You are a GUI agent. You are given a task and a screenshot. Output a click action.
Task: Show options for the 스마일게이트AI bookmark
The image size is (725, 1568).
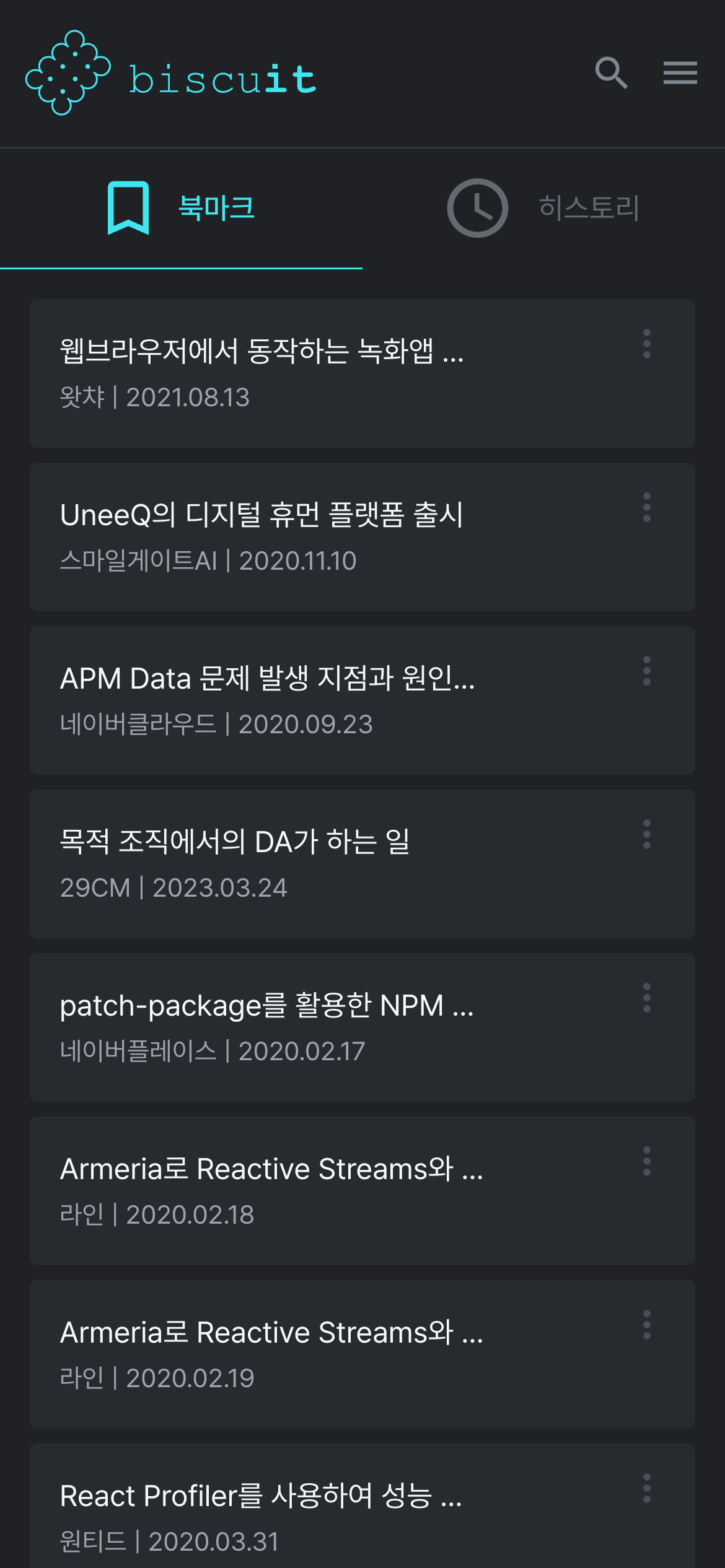click(647, 507)
